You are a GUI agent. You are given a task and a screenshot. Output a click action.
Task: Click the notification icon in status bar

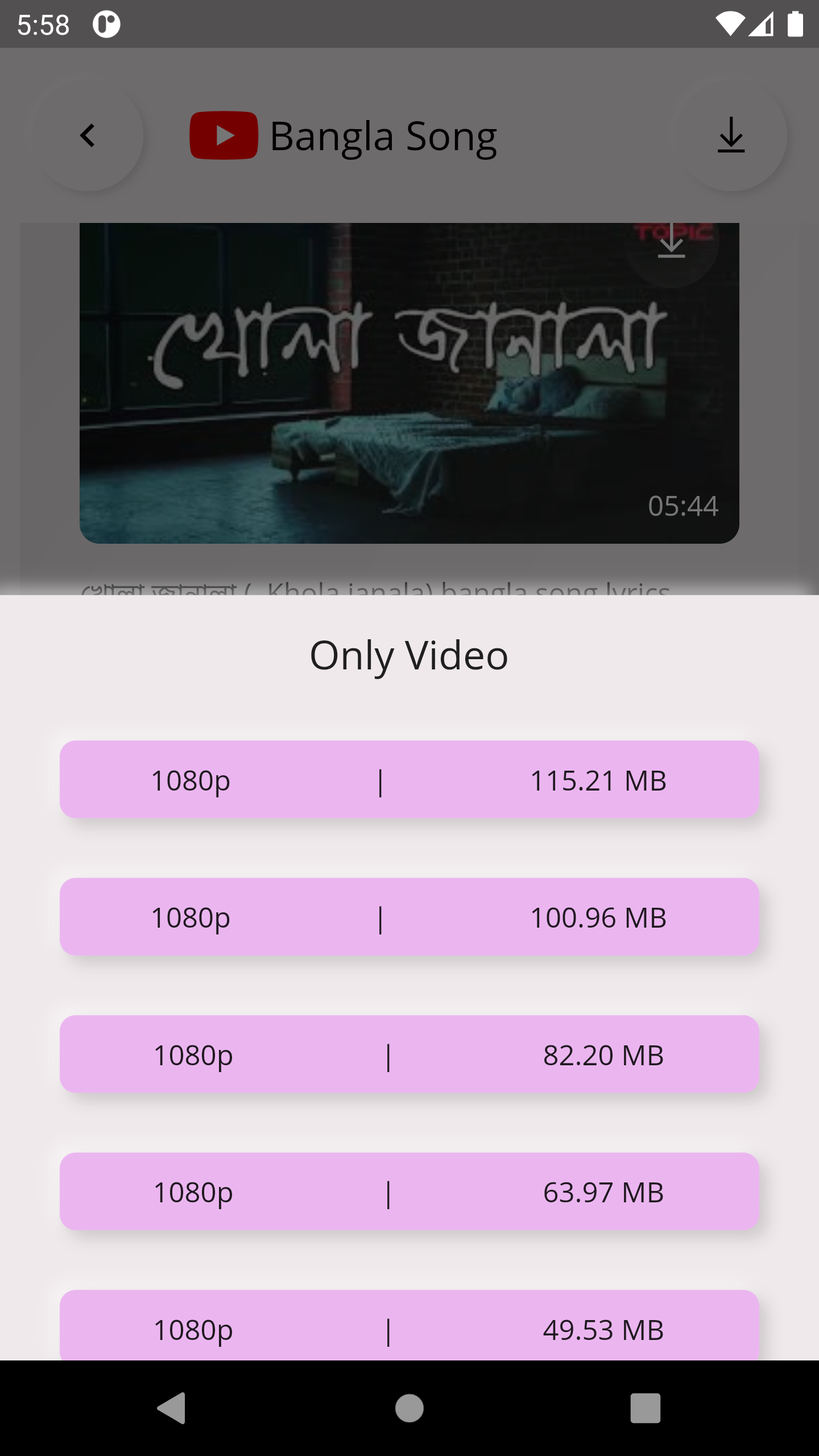tap(107, 24)
